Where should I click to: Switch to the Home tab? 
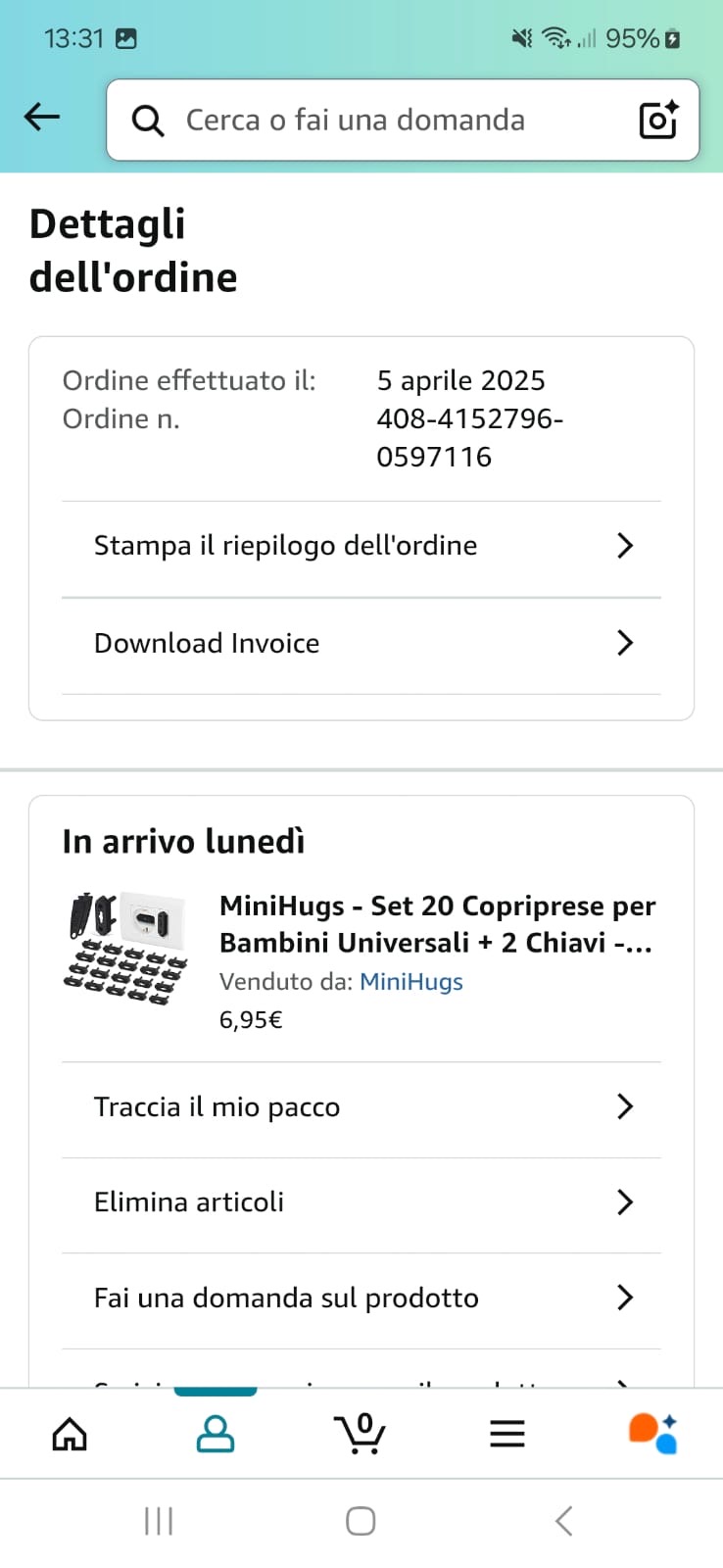coord(70,1435)
